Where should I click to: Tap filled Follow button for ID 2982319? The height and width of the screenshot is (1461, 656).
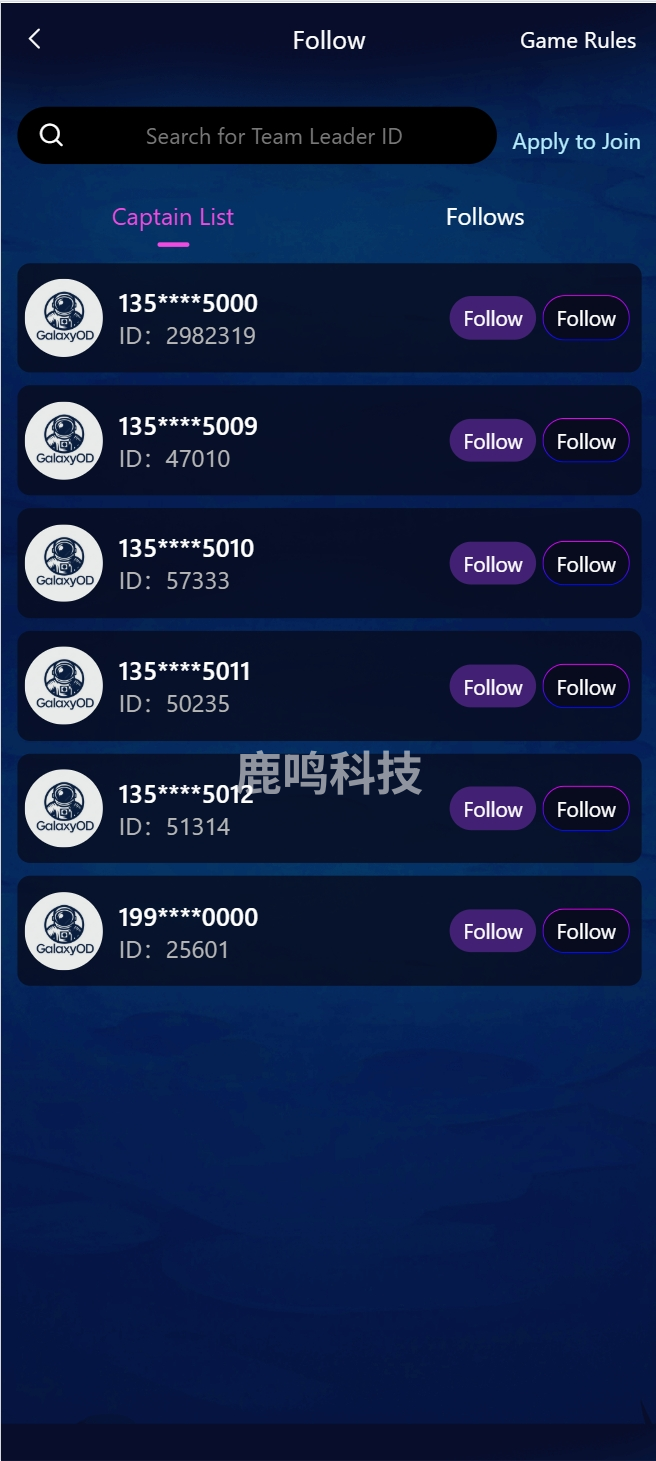492,319
